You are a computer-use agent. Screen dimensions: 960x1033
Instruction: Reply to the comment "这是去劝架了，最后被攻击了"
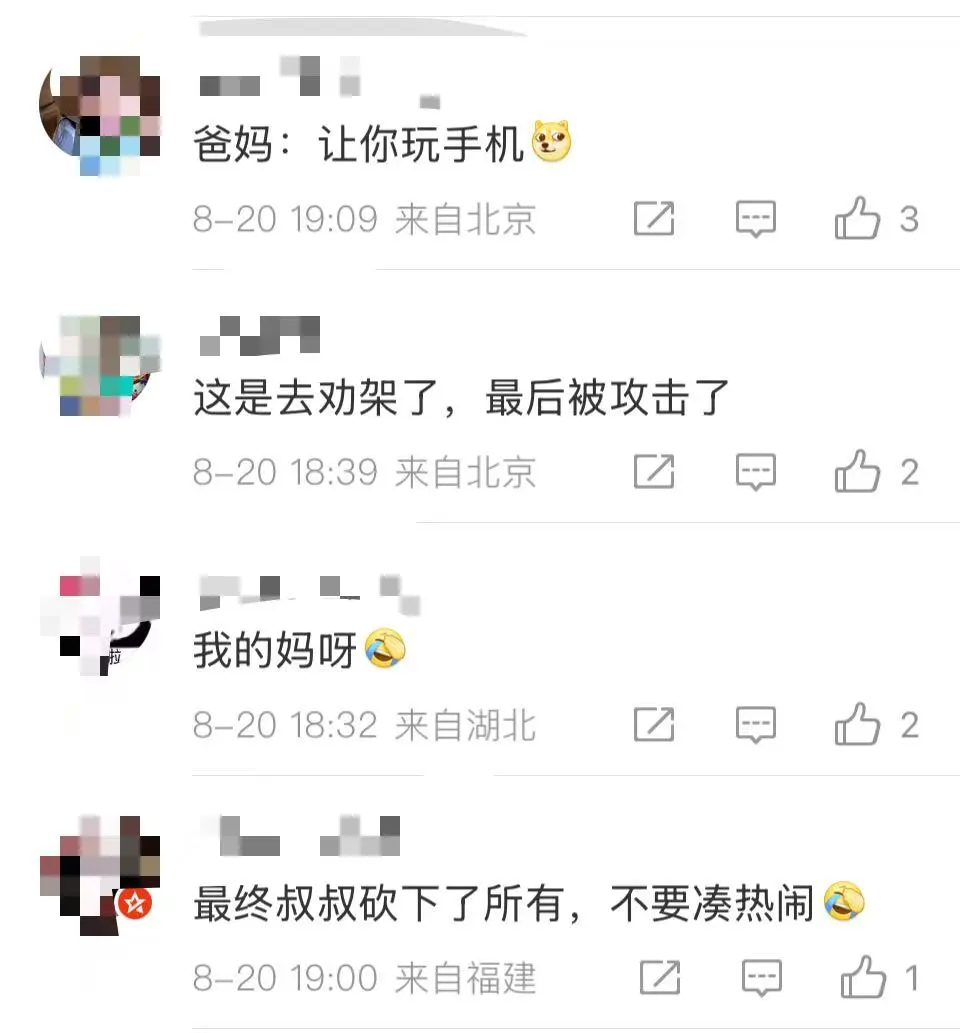(756, 472)
